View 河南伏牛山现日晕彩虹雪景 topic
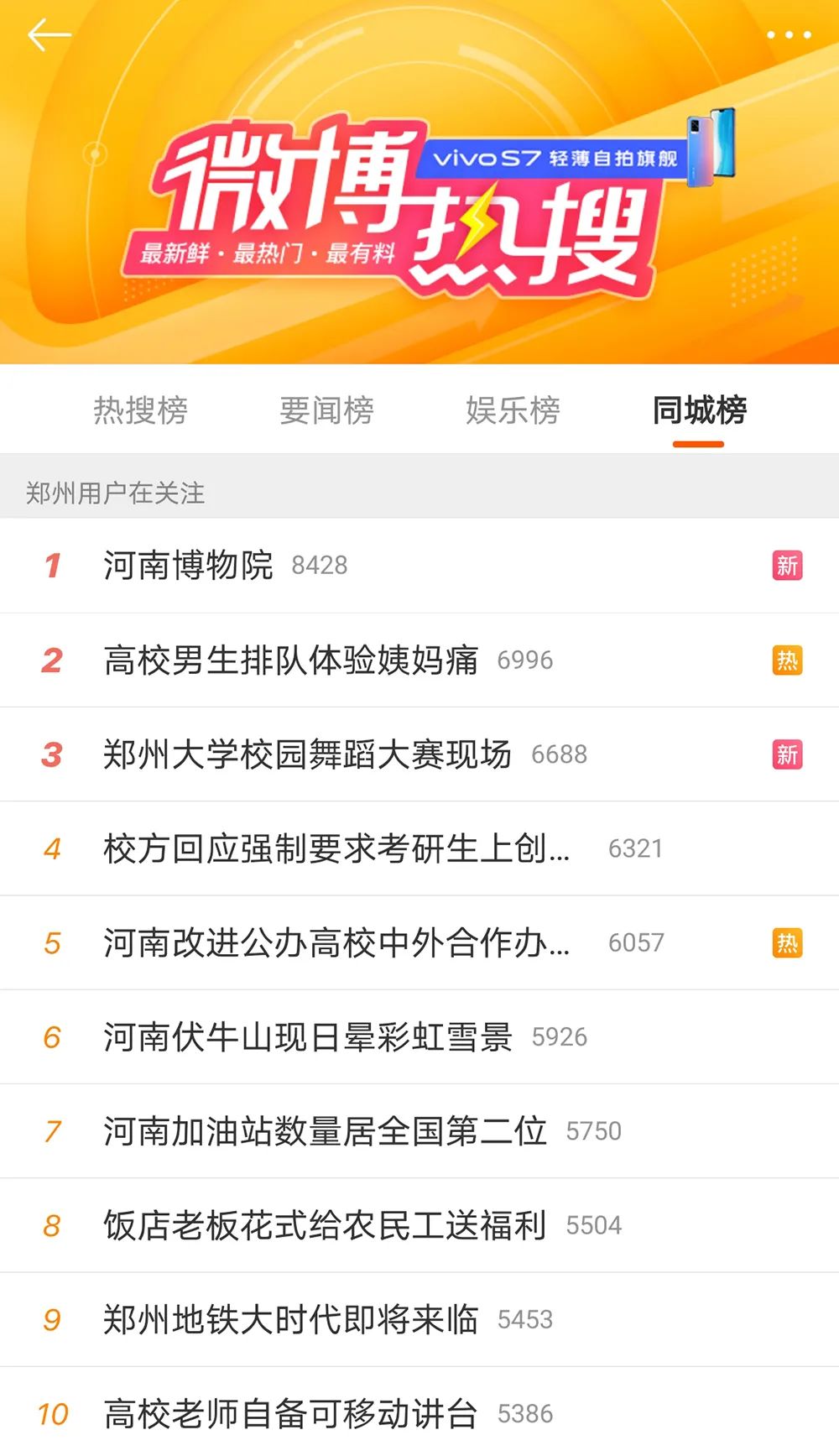This screenshot has height=1456, width=839. point(307,1037)
